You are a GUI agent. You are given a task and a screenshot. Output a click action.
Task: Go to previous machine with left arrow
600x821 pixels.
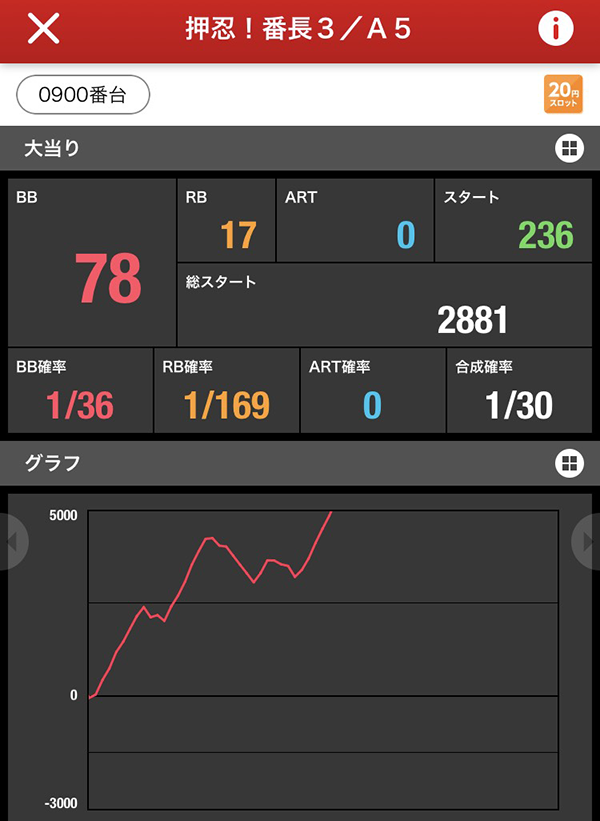tap(11, 541)
